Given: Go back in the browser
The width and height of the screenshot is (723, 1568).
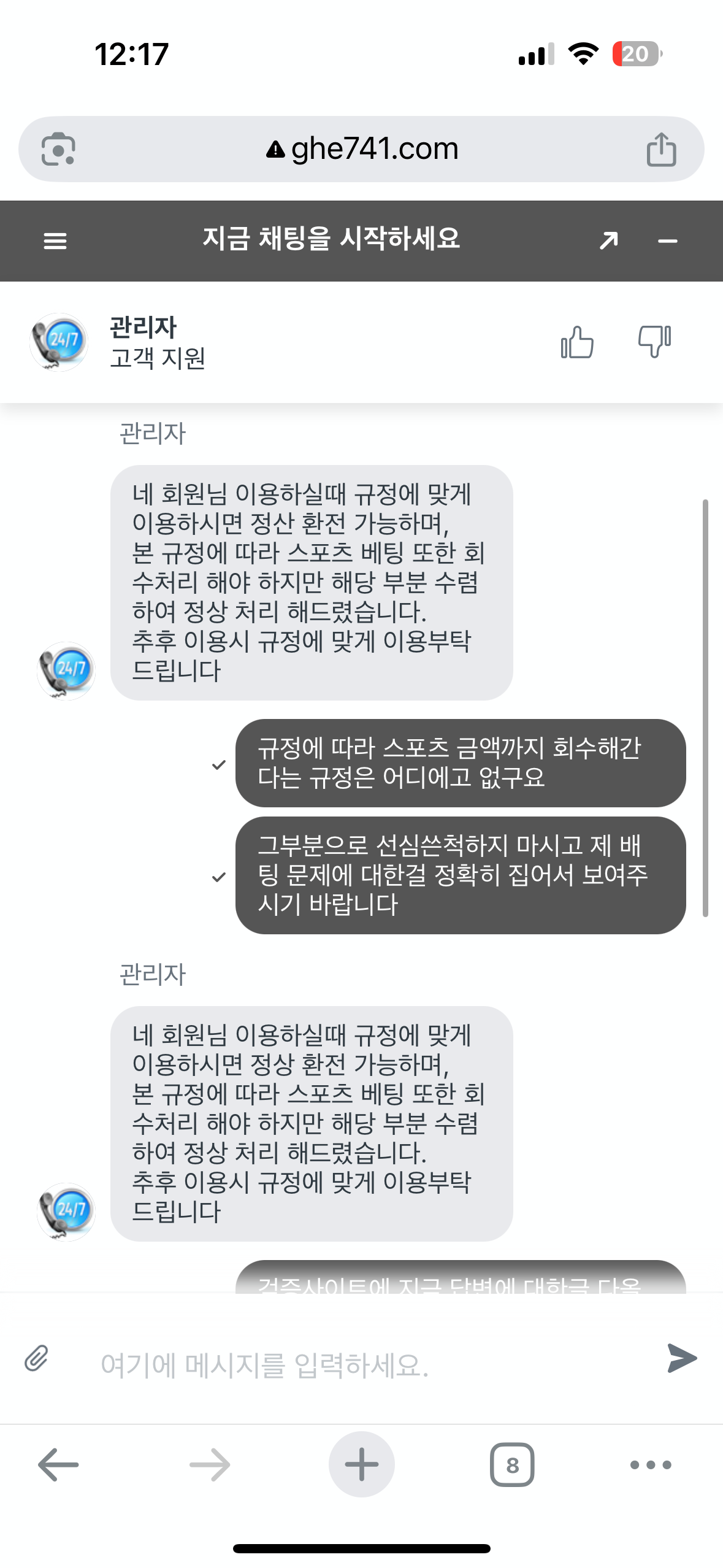Looking at the screenshot, I should 58,1464.
